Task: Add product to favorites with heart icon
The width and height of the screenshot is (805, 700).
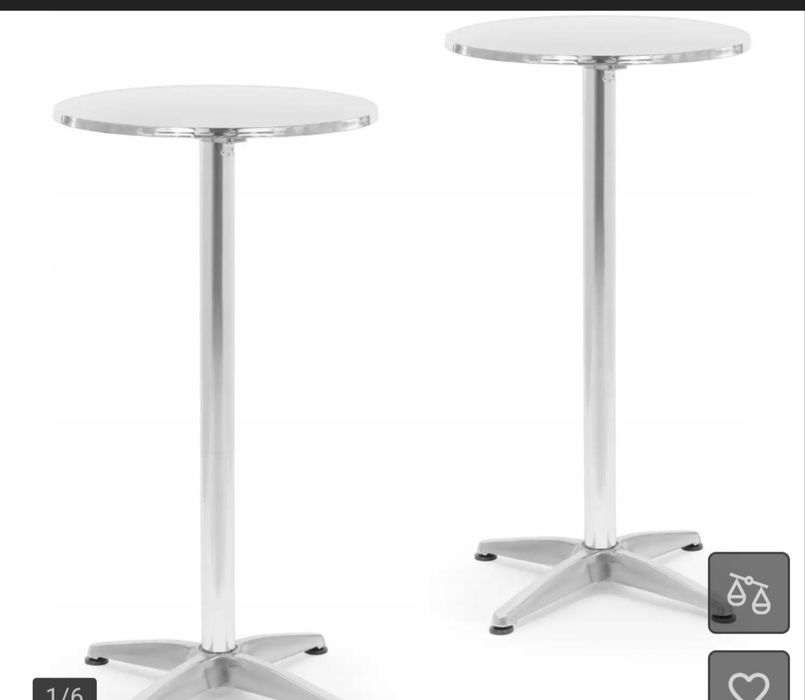Action: pyautogui.click(x=749, y=676)
